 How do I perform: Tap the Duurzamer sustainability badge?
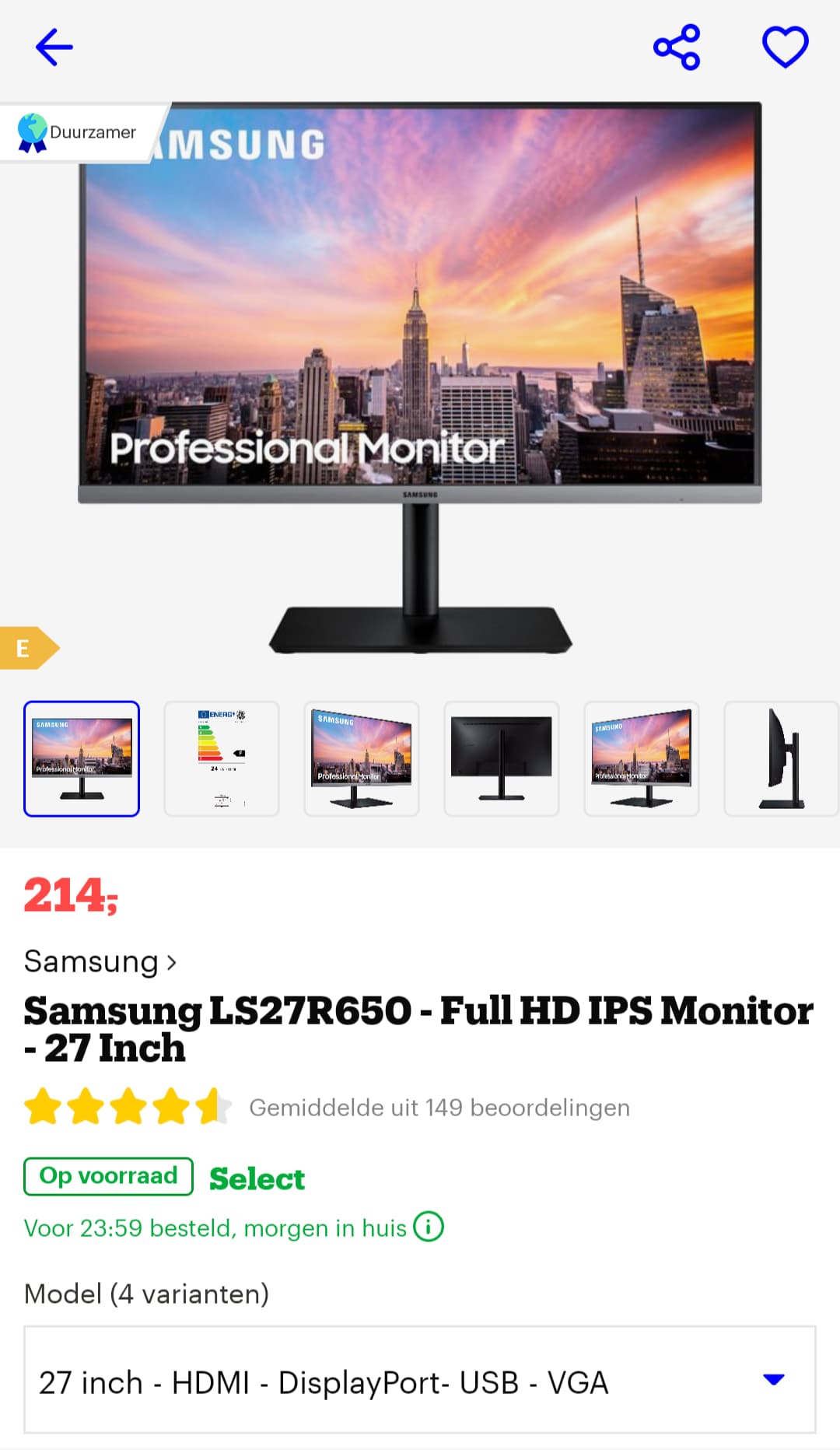click(78, 132)
